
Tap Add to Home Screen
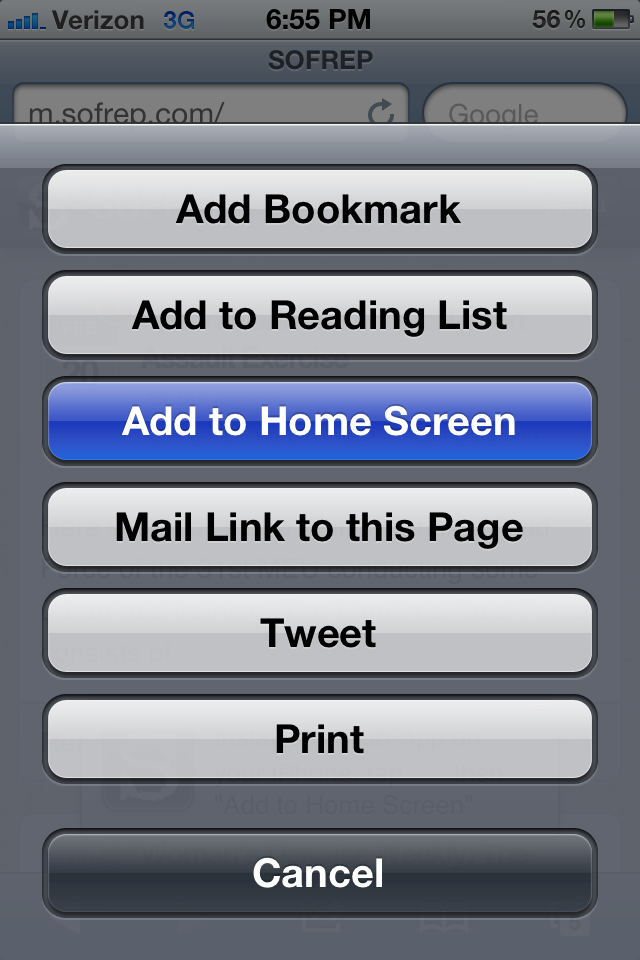(320, 421)
